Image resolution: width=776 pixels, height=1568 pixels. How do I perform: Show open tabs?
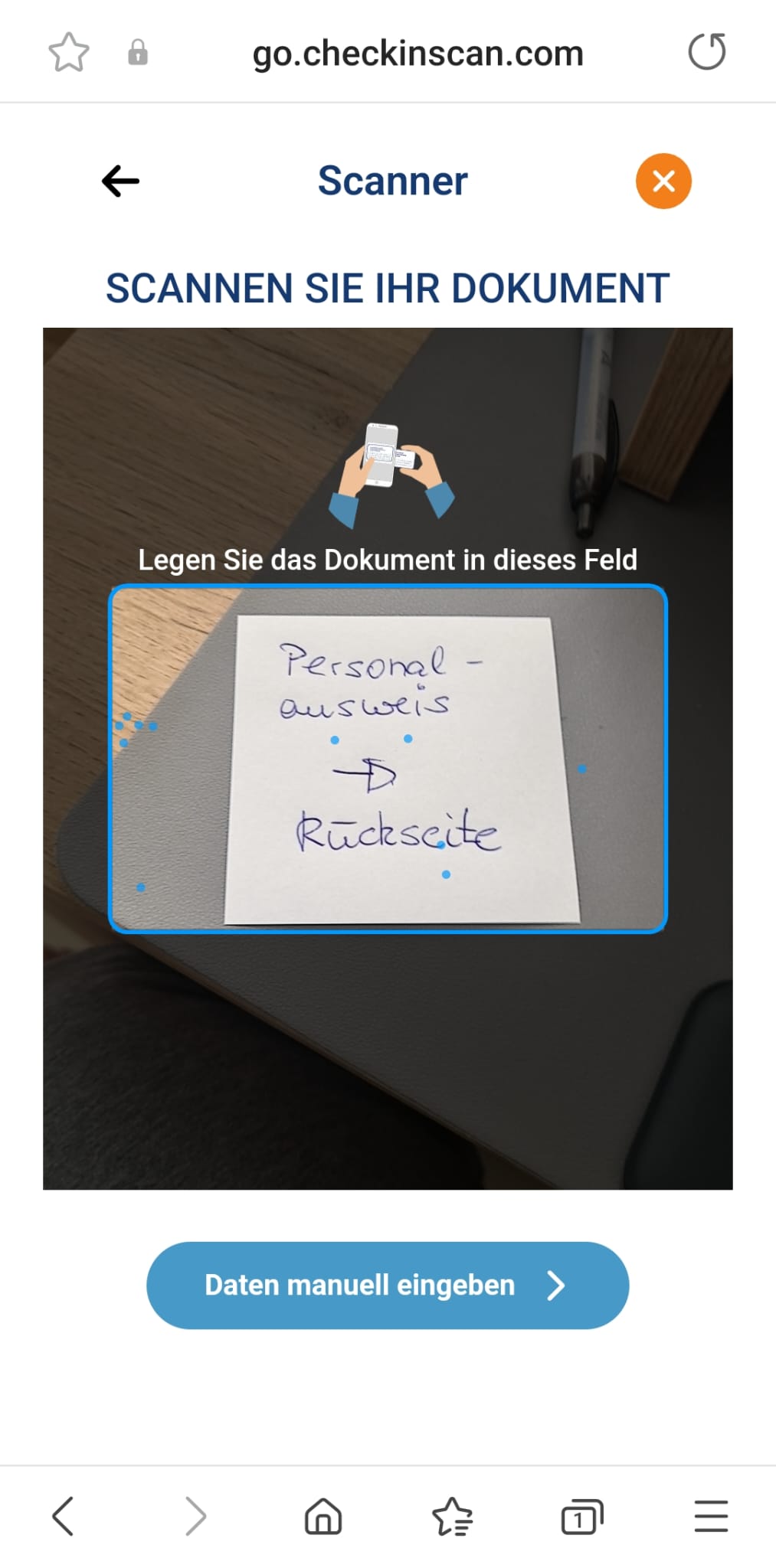(x=581, y=1516)
